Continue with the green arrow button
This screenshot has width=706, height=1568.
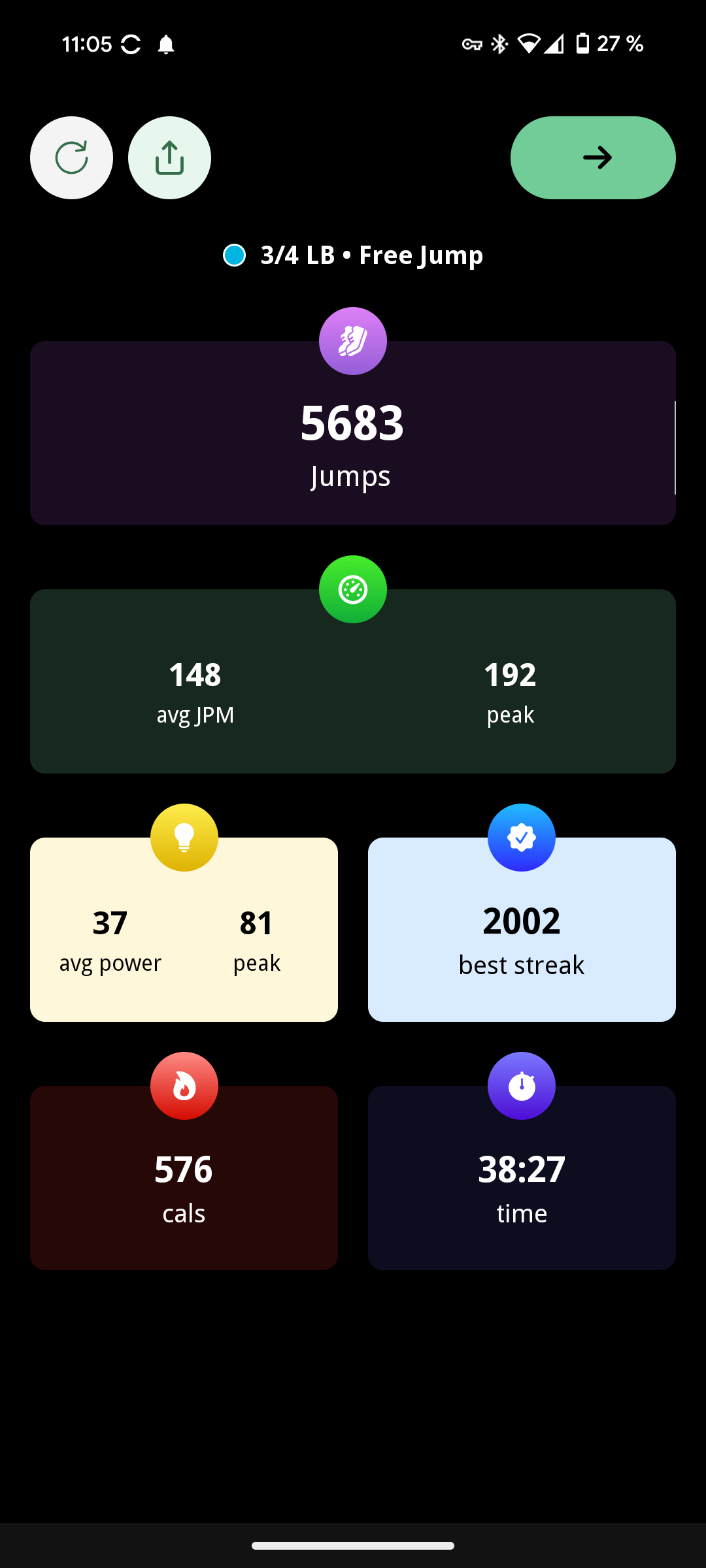[592, 157]
